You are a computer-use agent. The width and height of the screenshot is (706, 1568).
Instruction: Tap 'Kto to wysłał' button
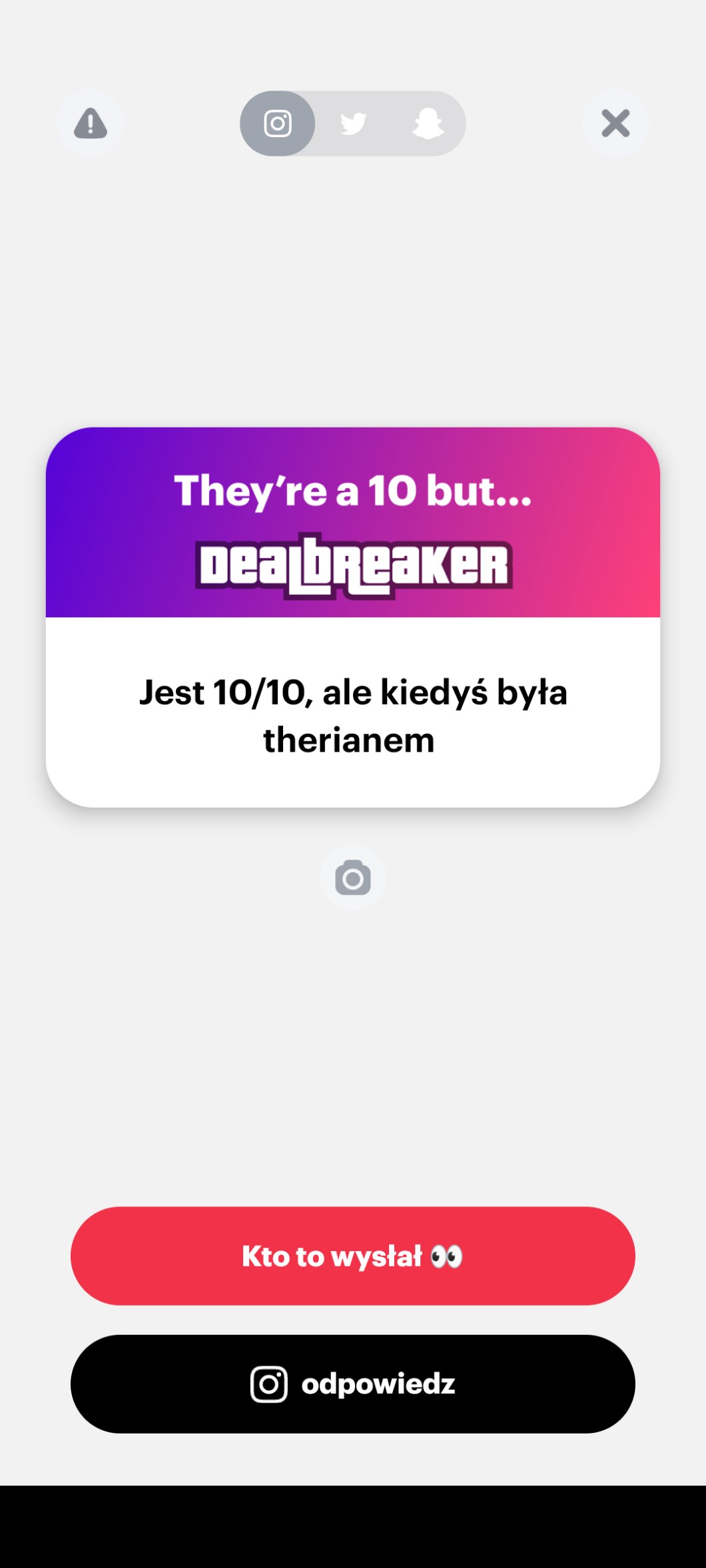(x=353, y=1256)
